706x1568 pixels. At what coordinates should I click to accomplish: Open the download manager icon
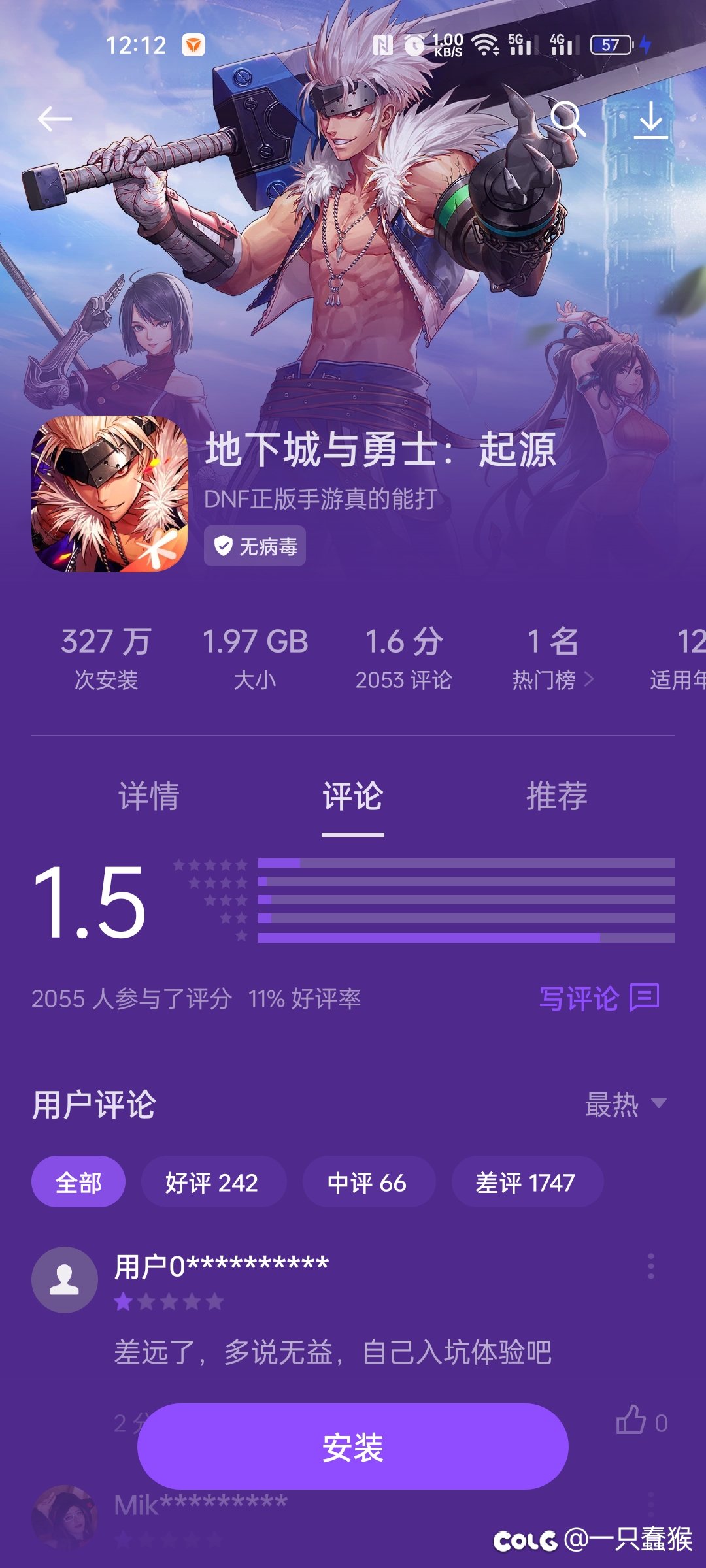click(x=651, y=120)
